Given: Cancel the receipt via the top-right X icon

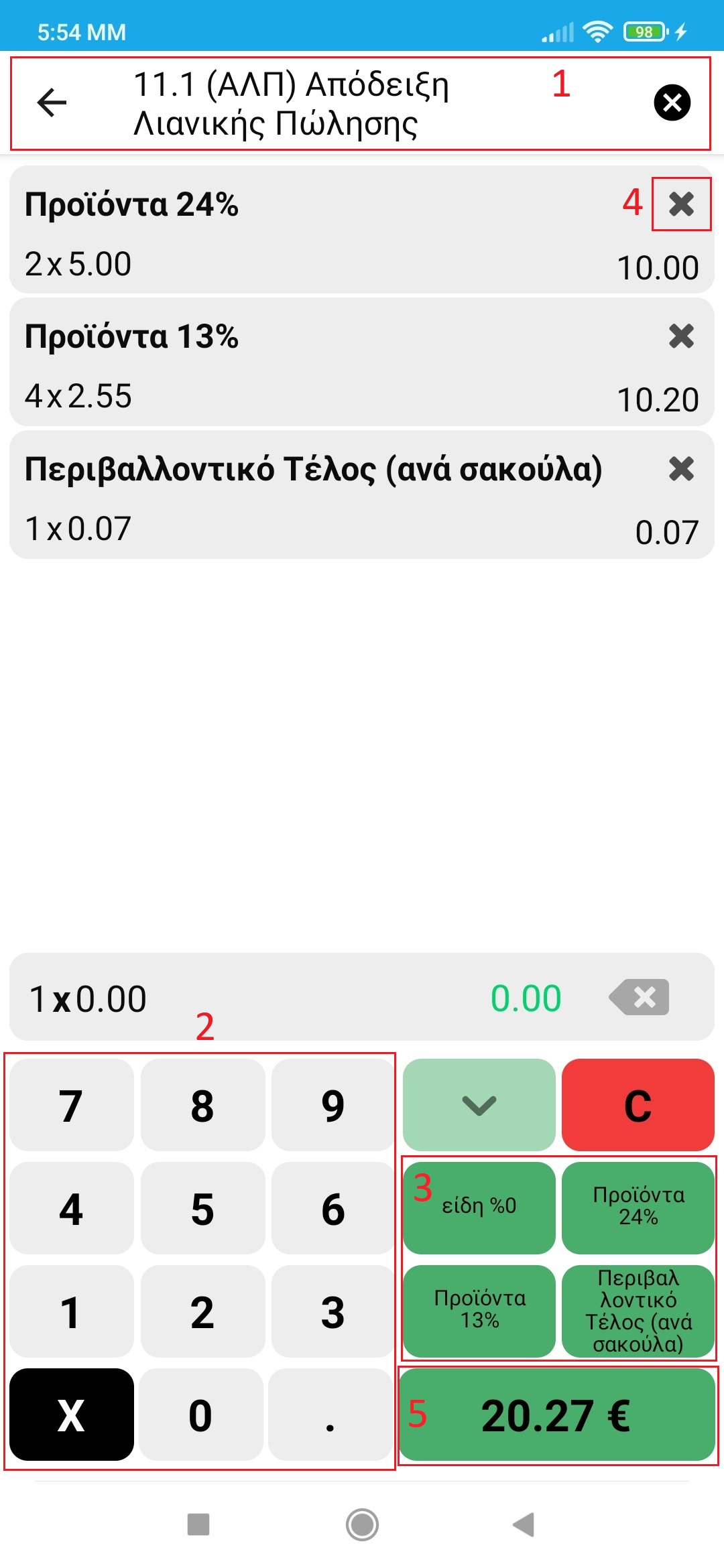Looking at the screenshot, I should (674, 102).
